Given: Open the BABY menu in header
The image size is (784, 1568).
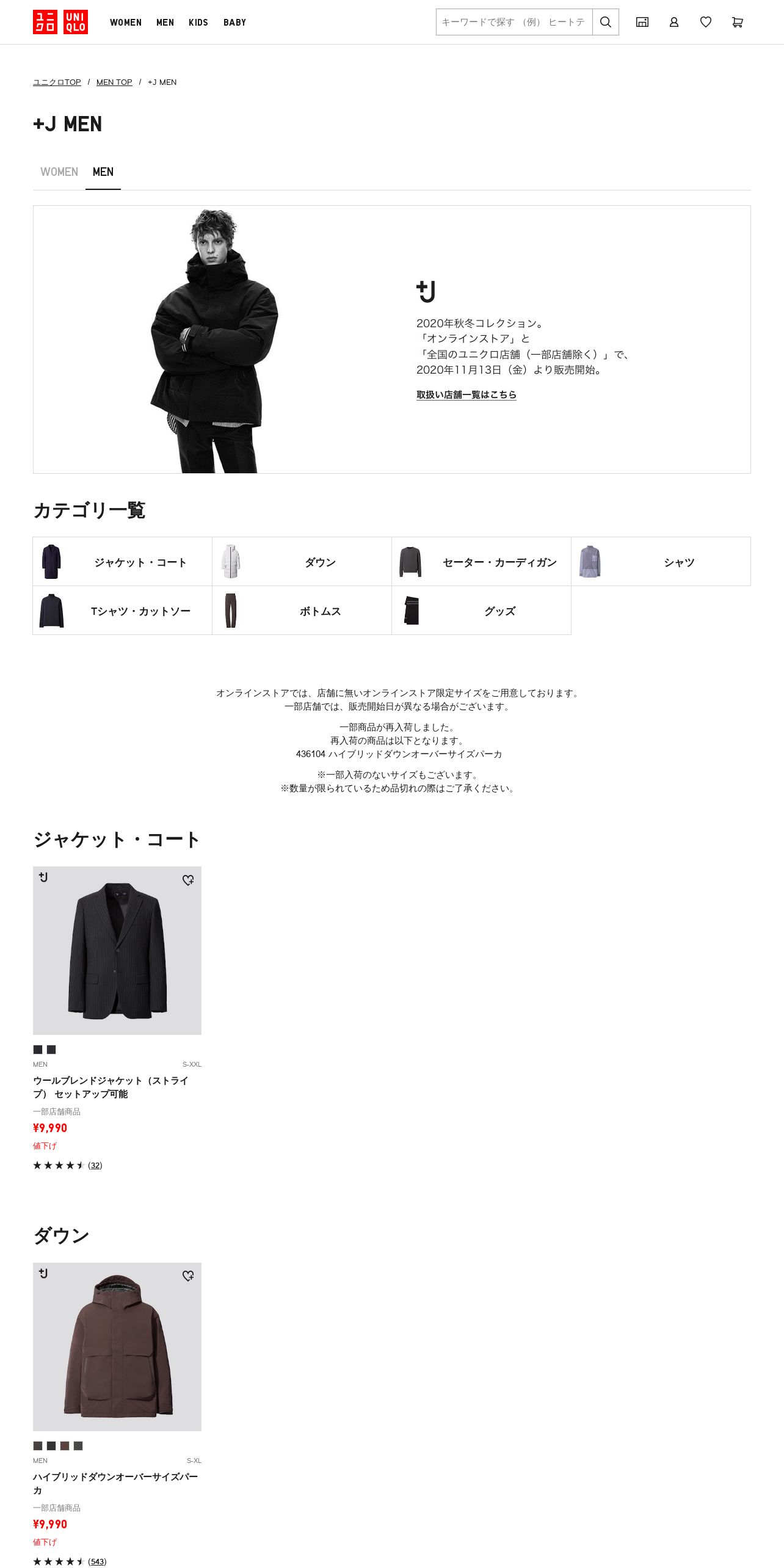Looking at the screenshot, I should (x=234, y=23).
